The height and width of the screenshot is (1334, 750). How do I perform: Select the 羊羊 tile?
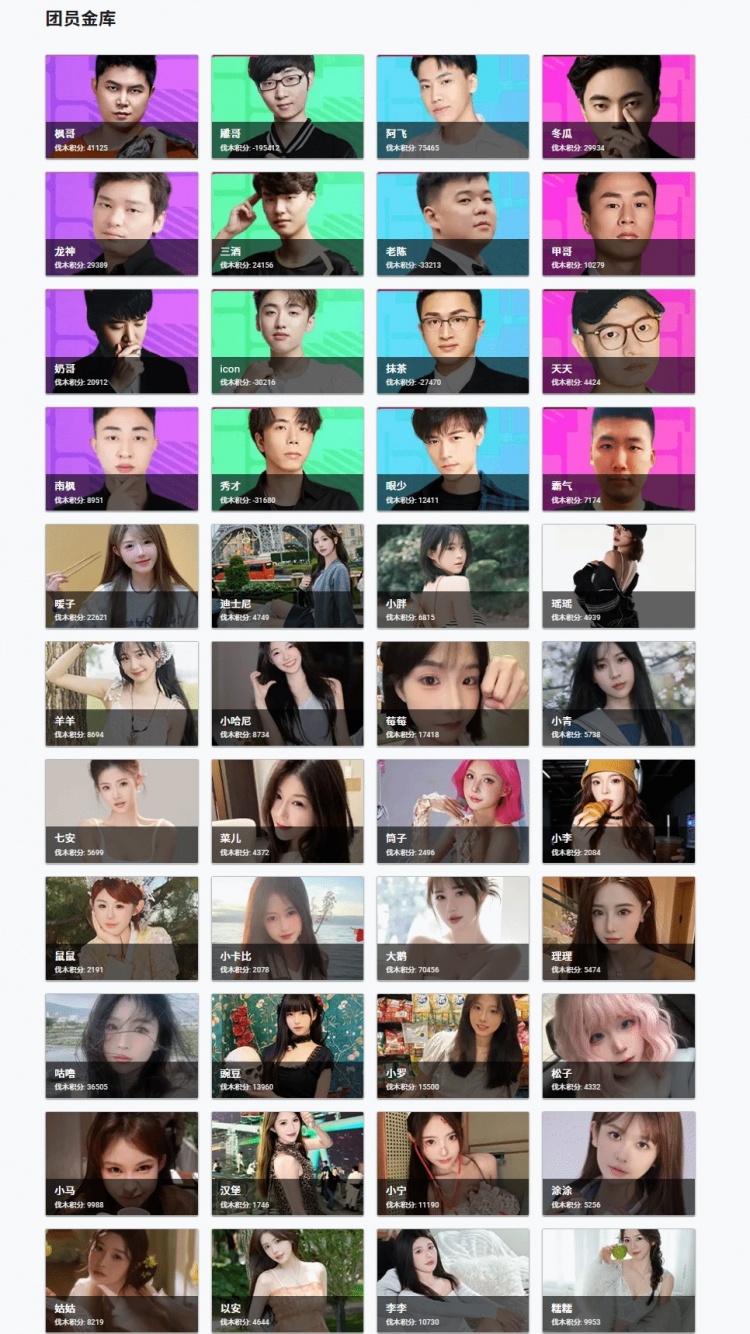point(121,694)
